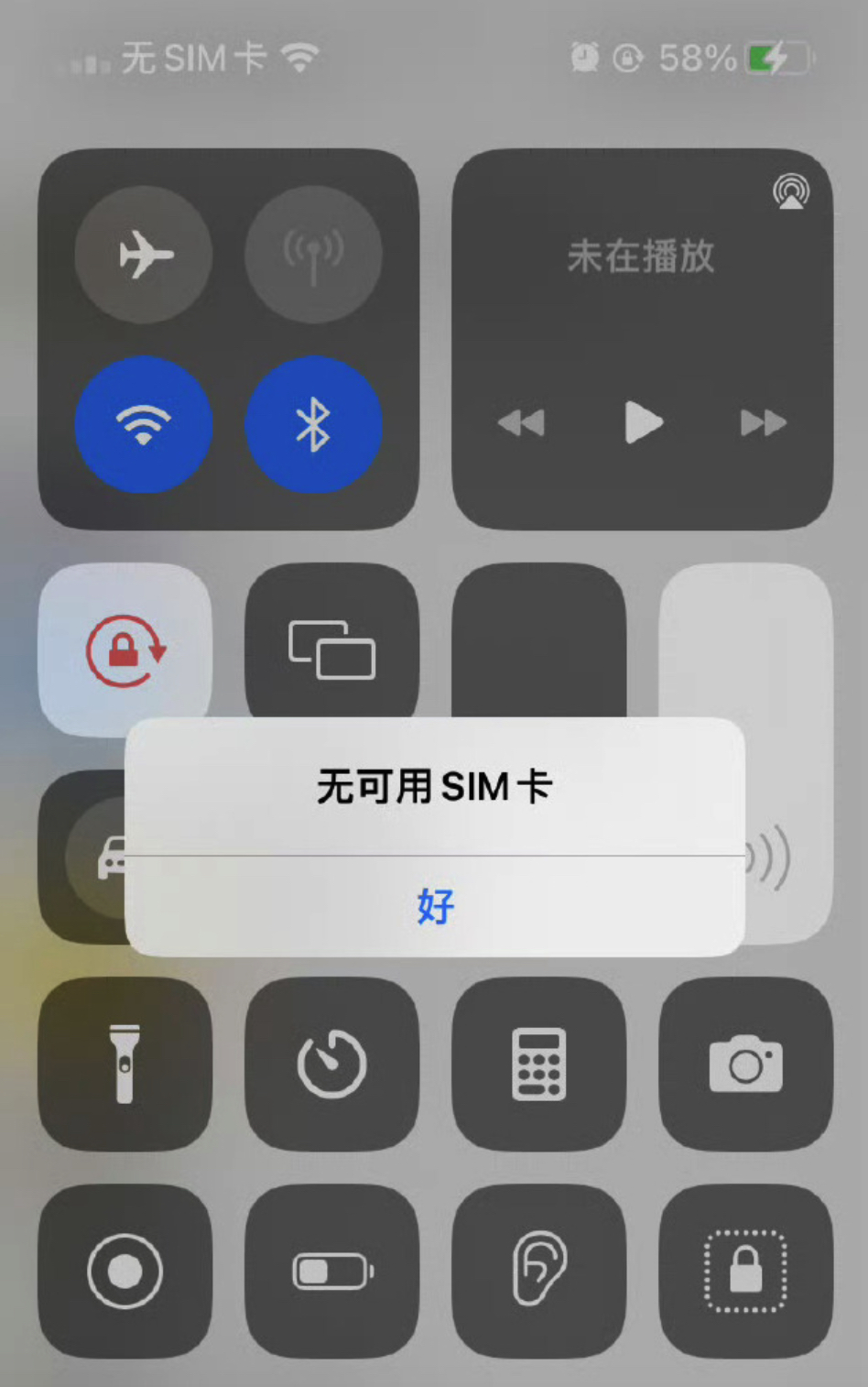Open the AirPlay audio output picker
This screenshot has height=1387, width=868.
(x=791, y=191)
